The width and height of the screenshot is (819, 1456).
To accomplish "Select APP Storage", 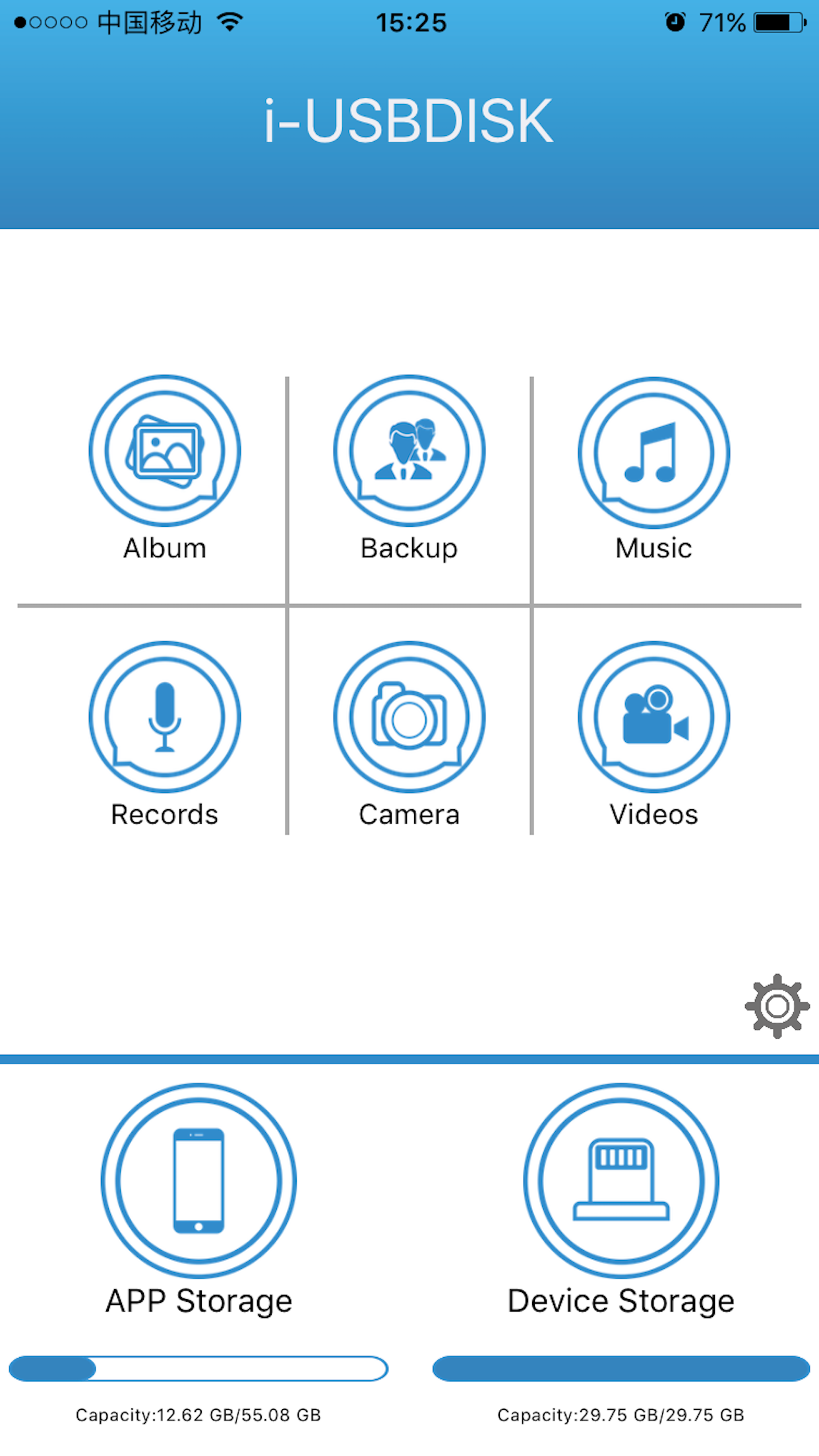I will [198, 1180].
